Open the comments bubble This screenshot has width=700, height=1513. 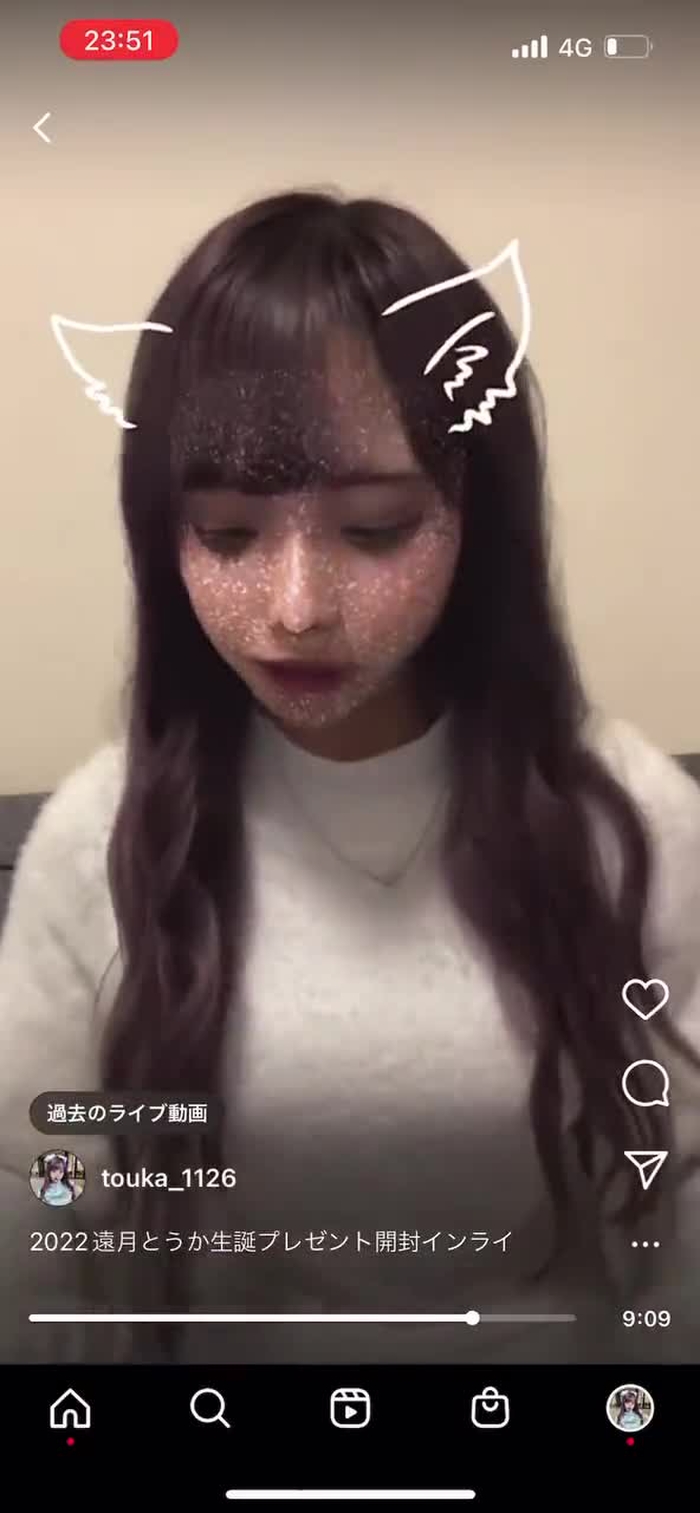[x=645, y=1084]
